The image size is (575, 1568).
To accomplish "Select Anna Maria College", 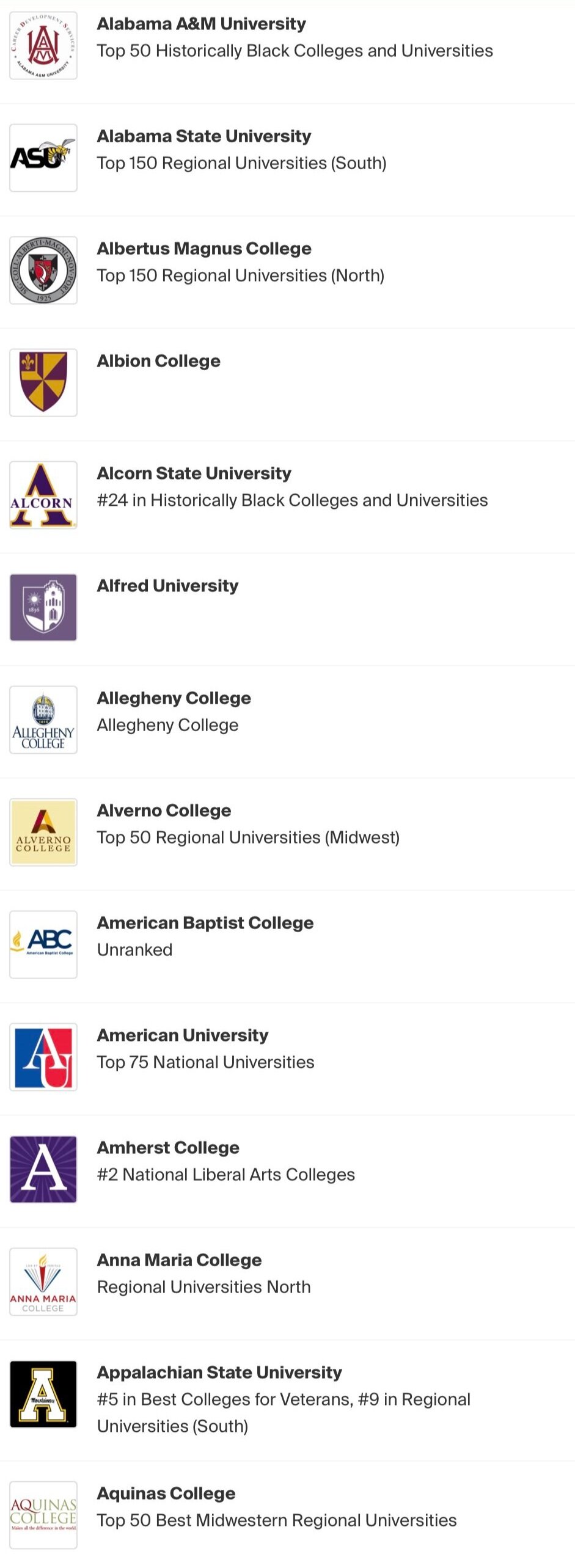I will point(179,1261).
